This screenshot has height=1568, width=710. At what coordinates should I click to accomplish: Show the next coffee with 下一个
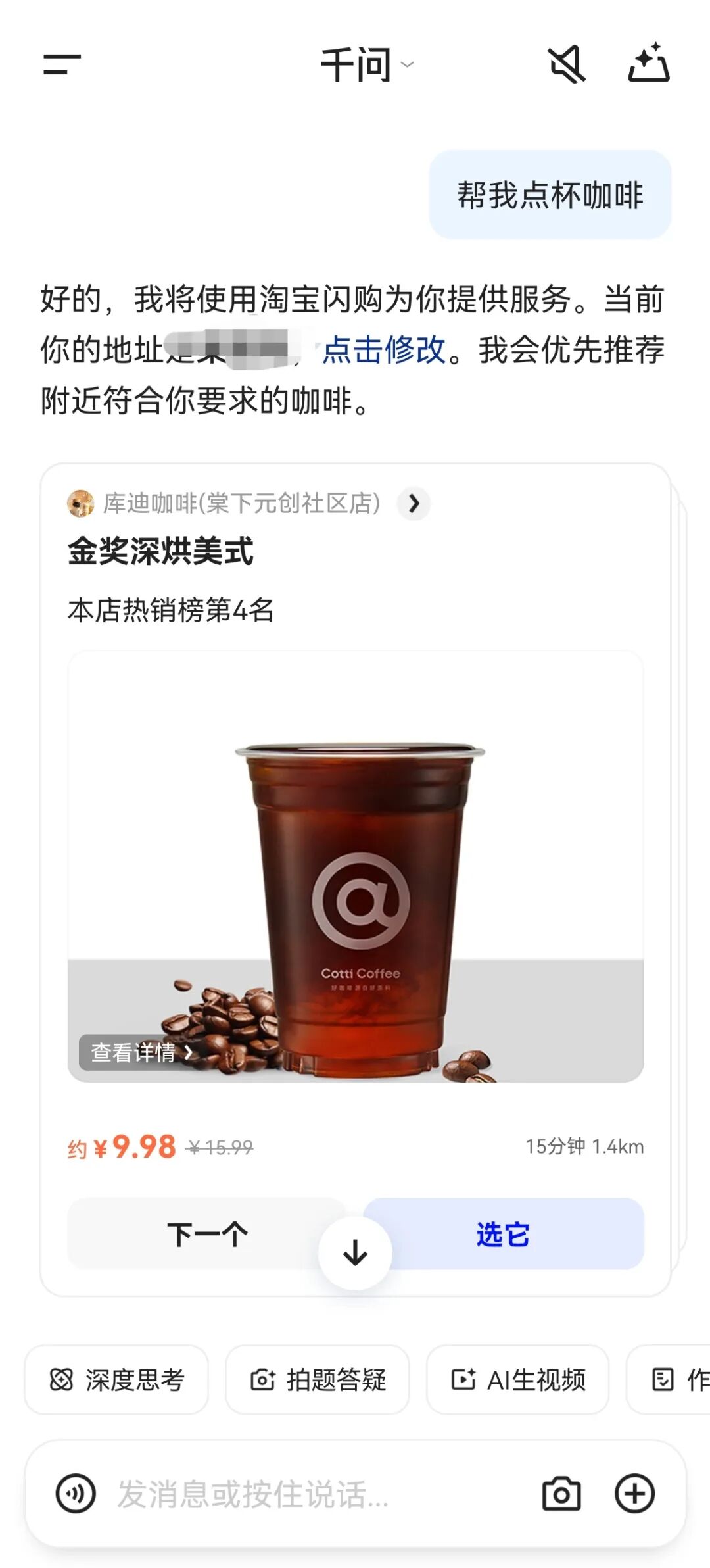click(x=207, y=1234)
